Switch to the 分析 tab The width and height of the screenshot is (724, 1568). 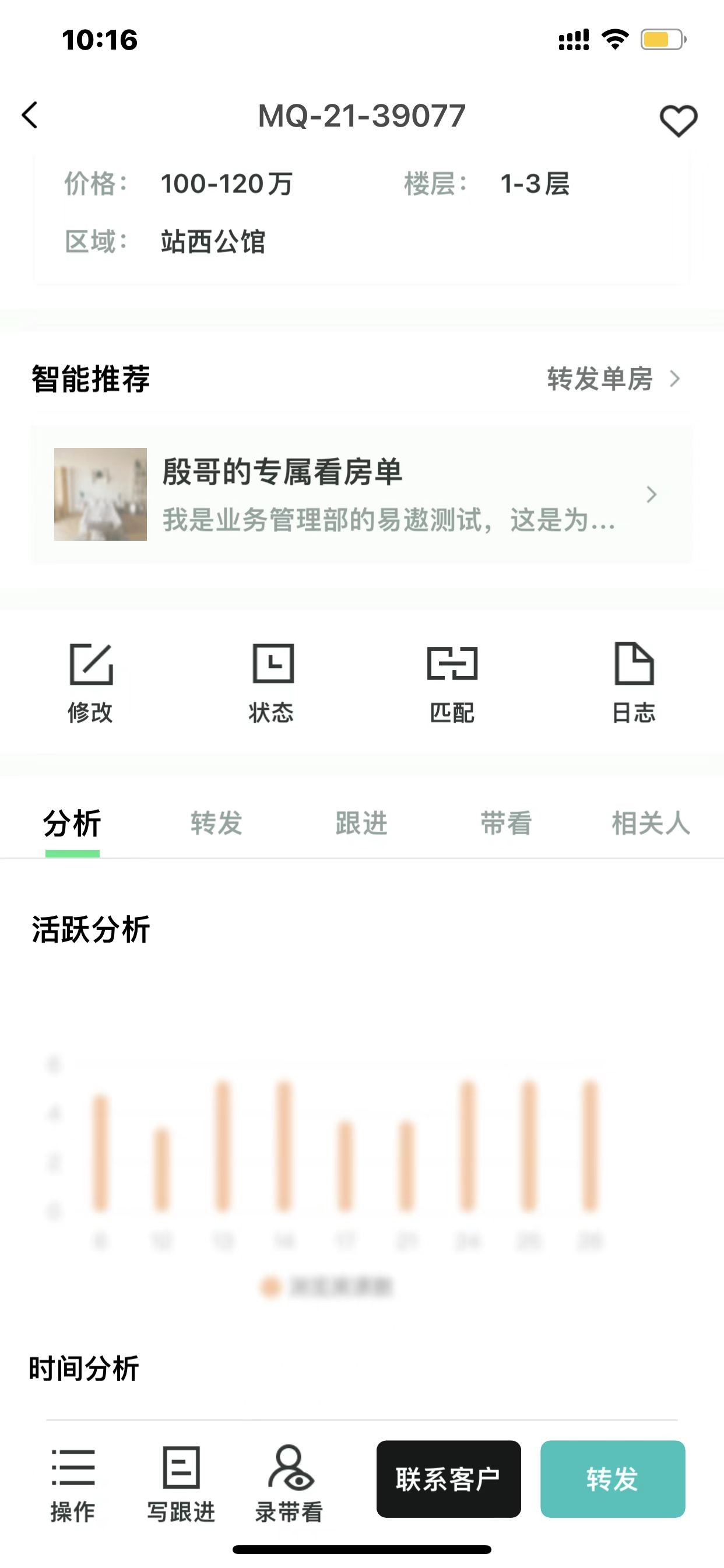click(72, 823)
